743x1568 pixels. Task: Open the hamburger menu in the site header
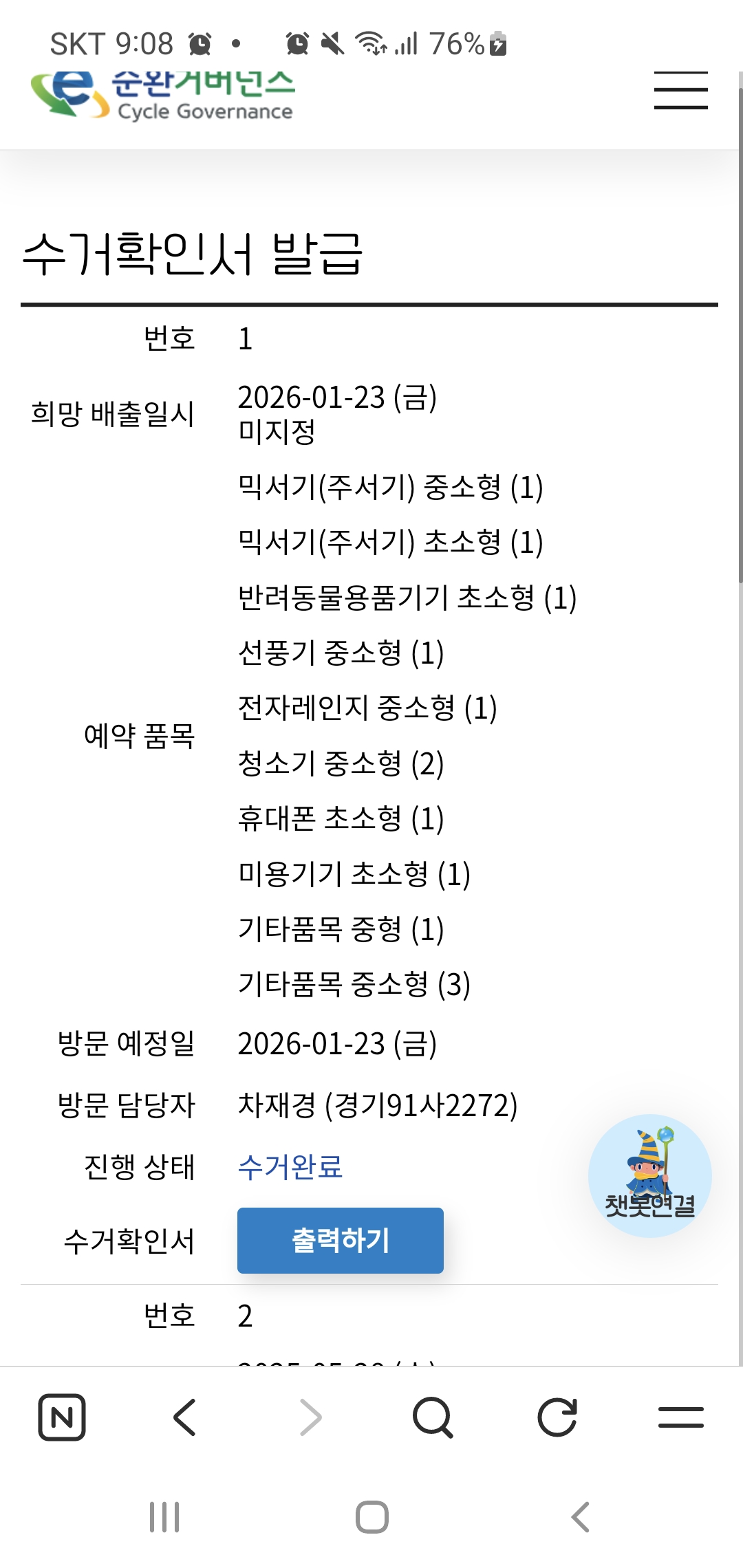[680, 91]
